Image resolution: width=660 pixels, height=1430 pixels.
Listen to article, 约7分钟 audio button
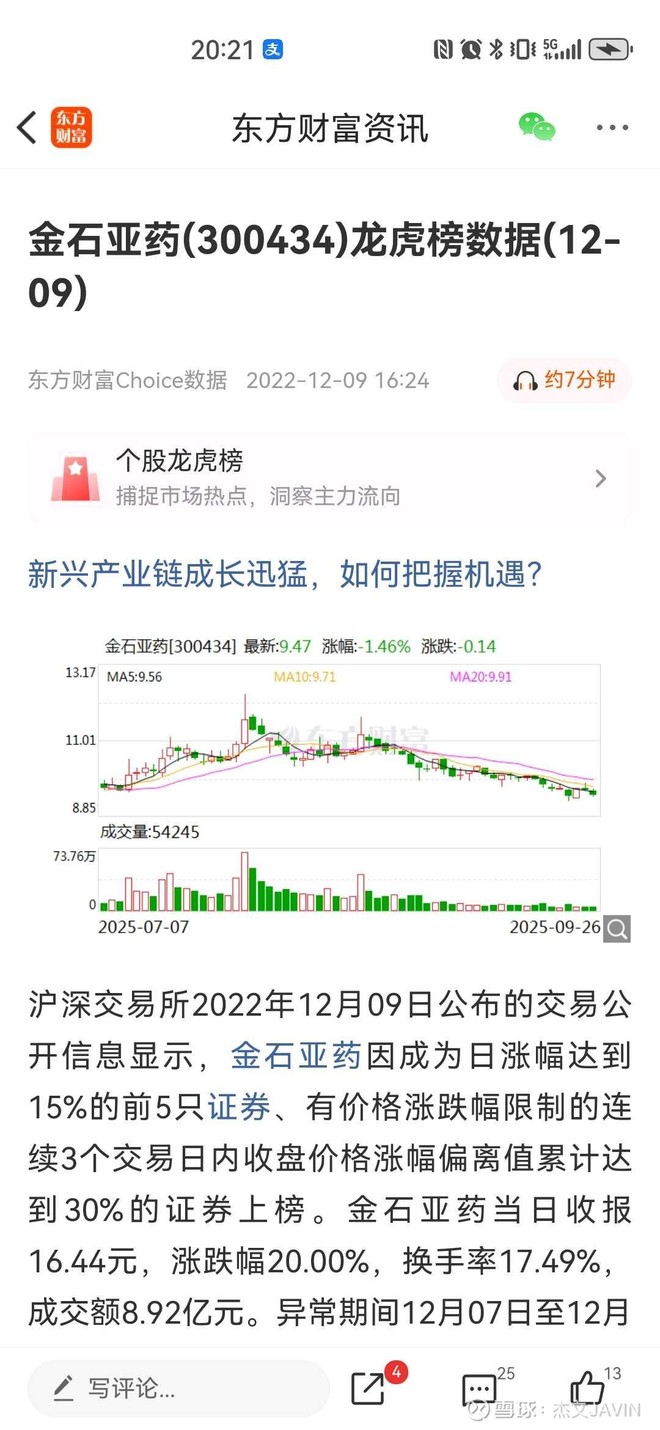pos(565,380)
